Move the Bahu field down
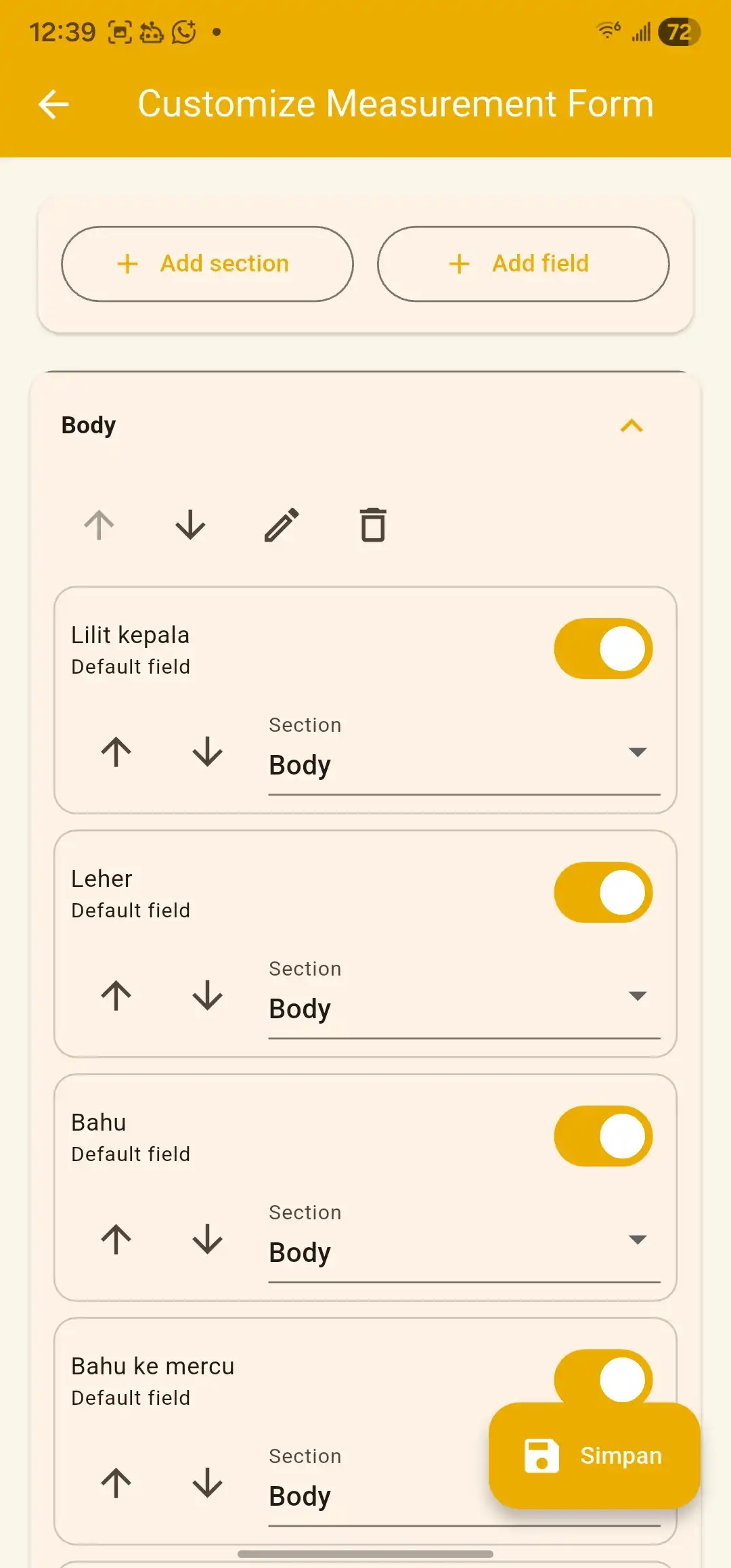Viewport: 731px width, 1568px height. click(207, 1239)
